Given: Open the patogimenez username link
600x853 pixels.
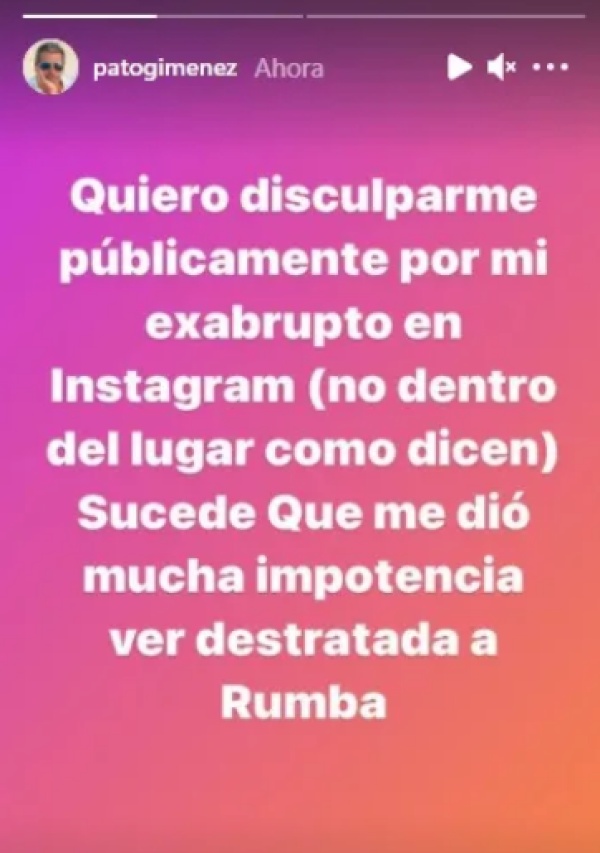Looking at the screenshot, I should [x=163, y=69].
